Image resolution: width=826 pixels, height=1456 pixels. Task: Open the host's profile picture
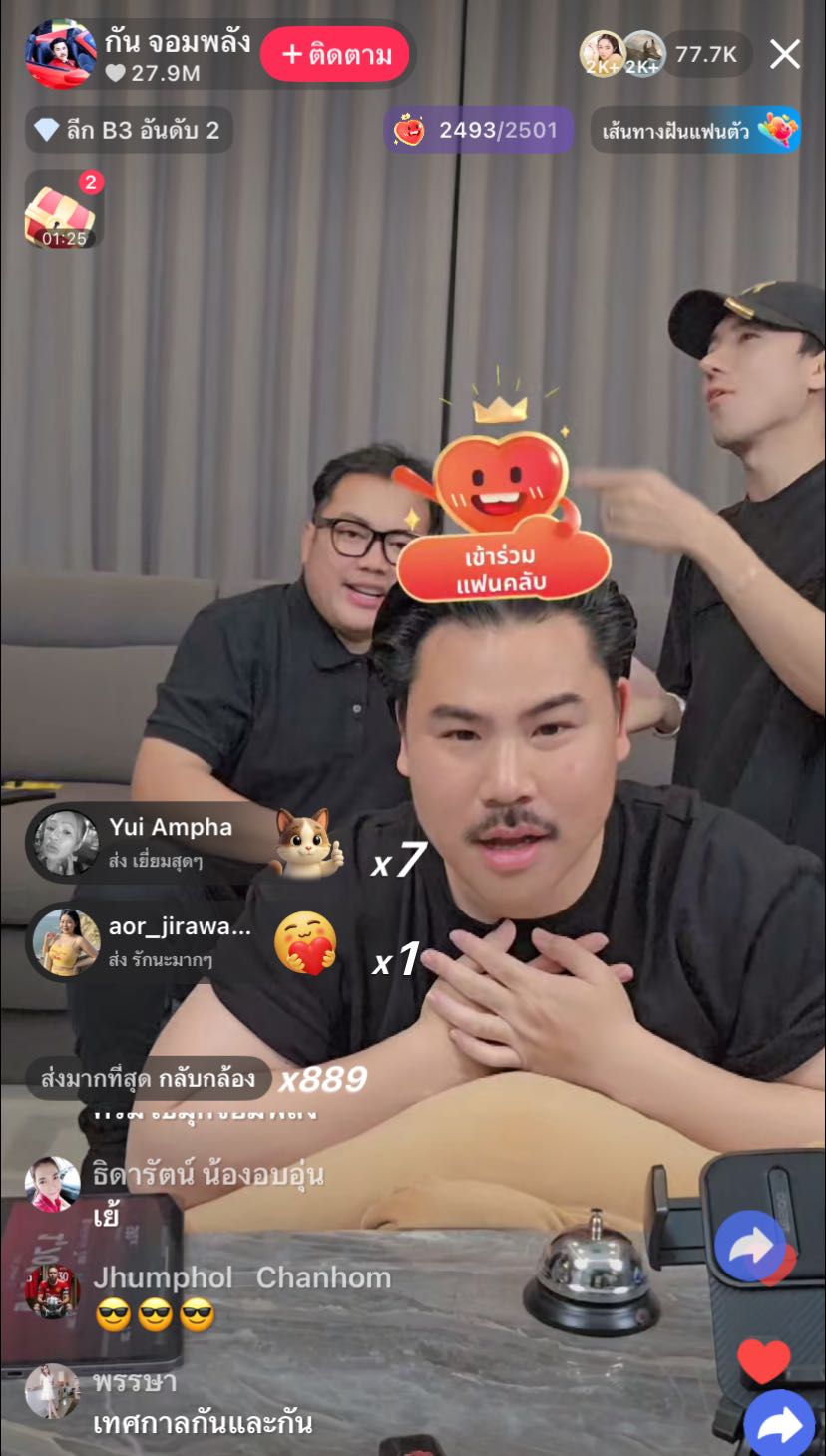tap(61, 54)
